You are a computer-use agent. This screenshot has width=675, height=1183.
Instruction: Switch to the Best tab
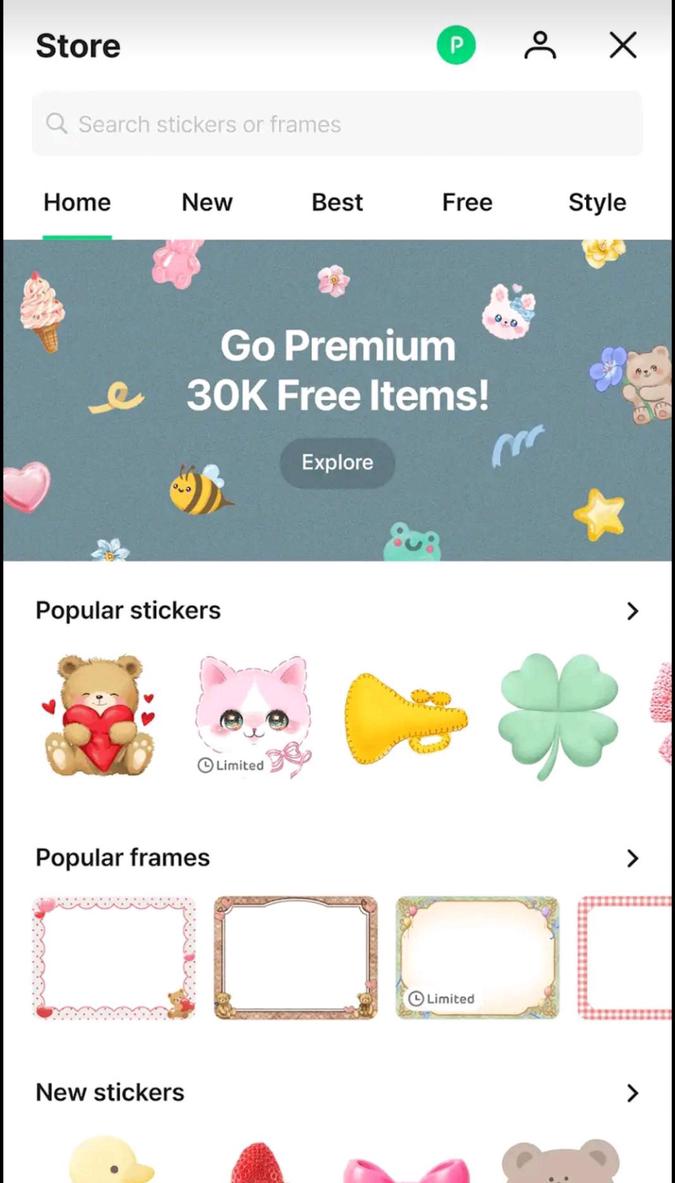337,202
